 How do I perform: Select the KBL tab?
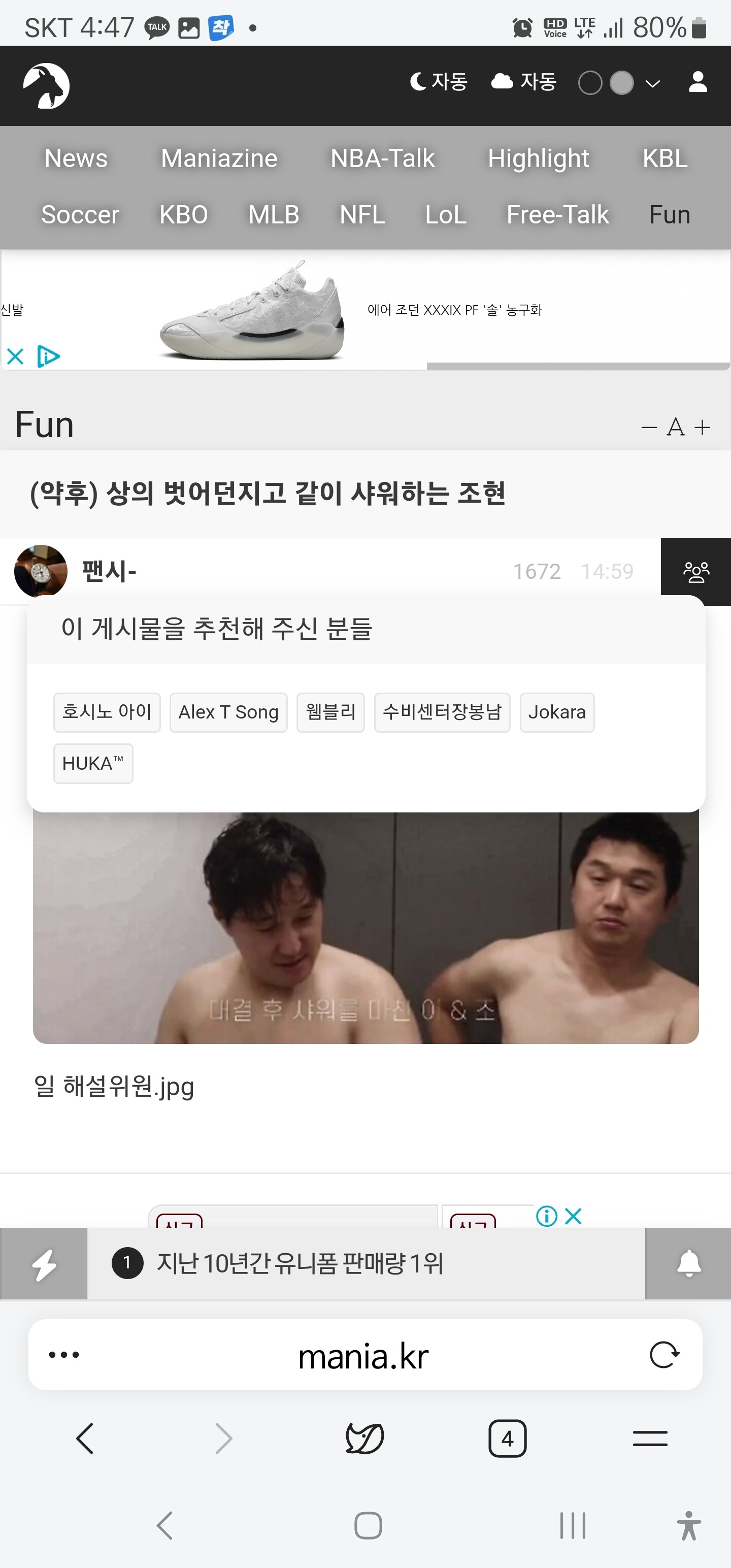(666, 158)
